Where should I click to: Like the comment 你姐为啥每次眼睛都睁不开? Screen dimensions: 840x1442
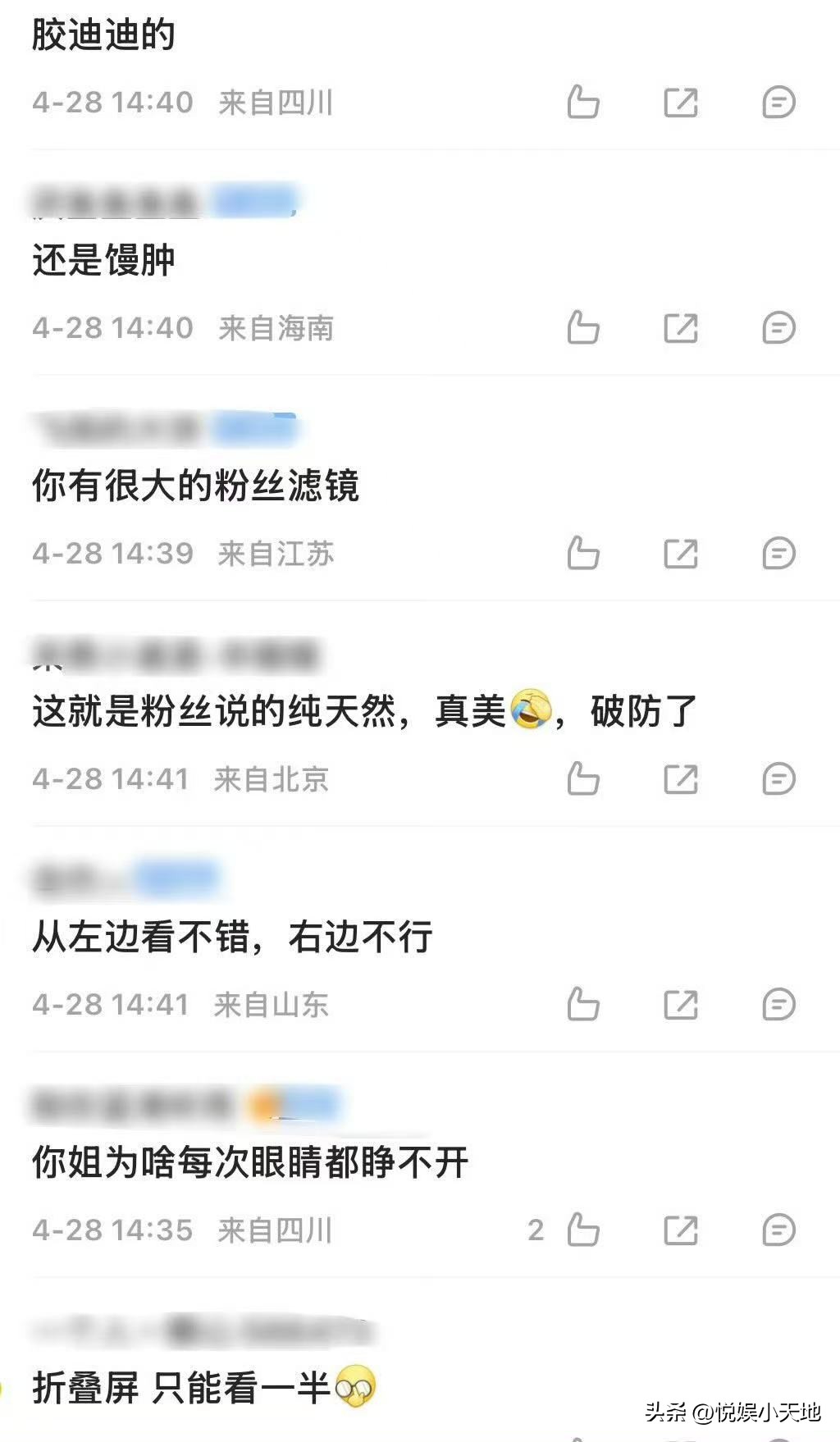(x=583, y=1230)
